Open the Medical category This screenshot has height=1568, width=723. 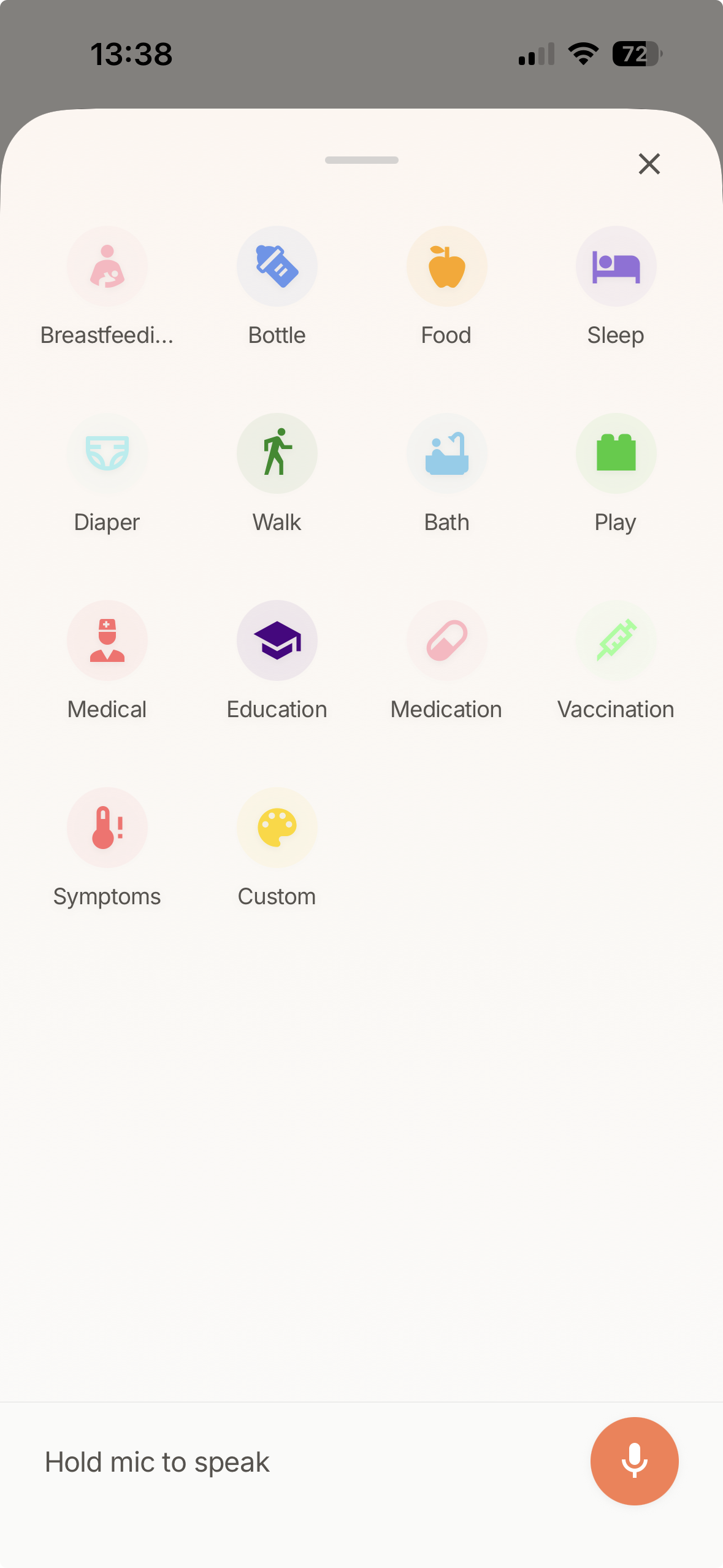coord(107,641)
